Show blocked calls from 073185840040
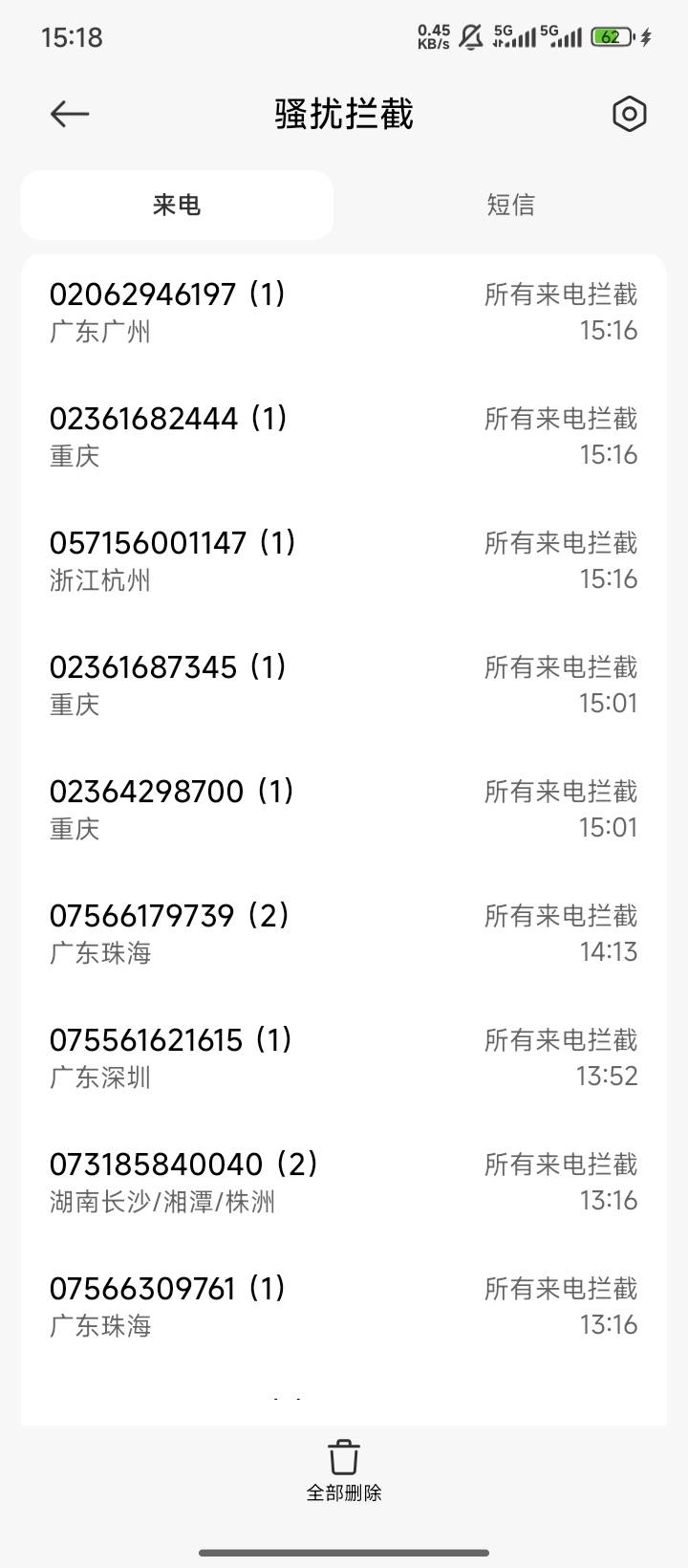 [x=343, y=1182]
